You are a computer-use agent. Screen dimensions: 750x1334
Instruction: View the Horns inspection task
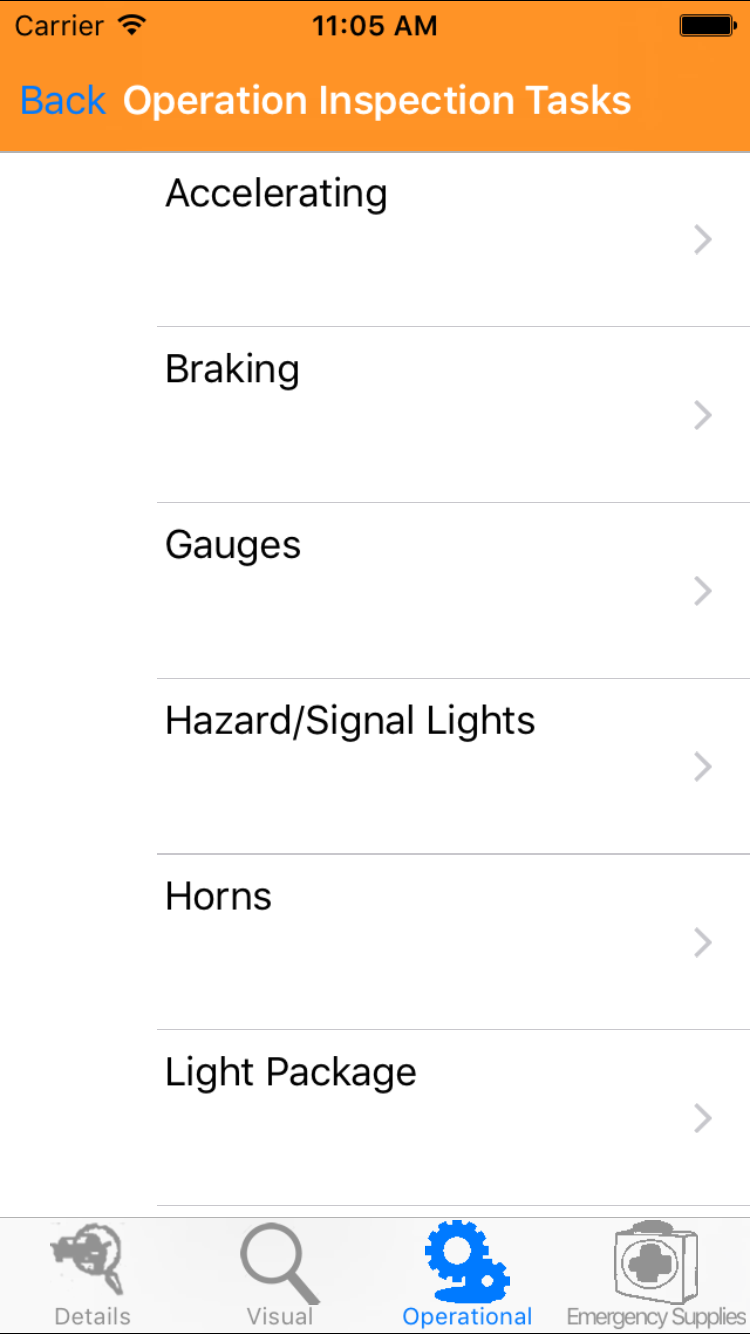[x=452, y=942]
